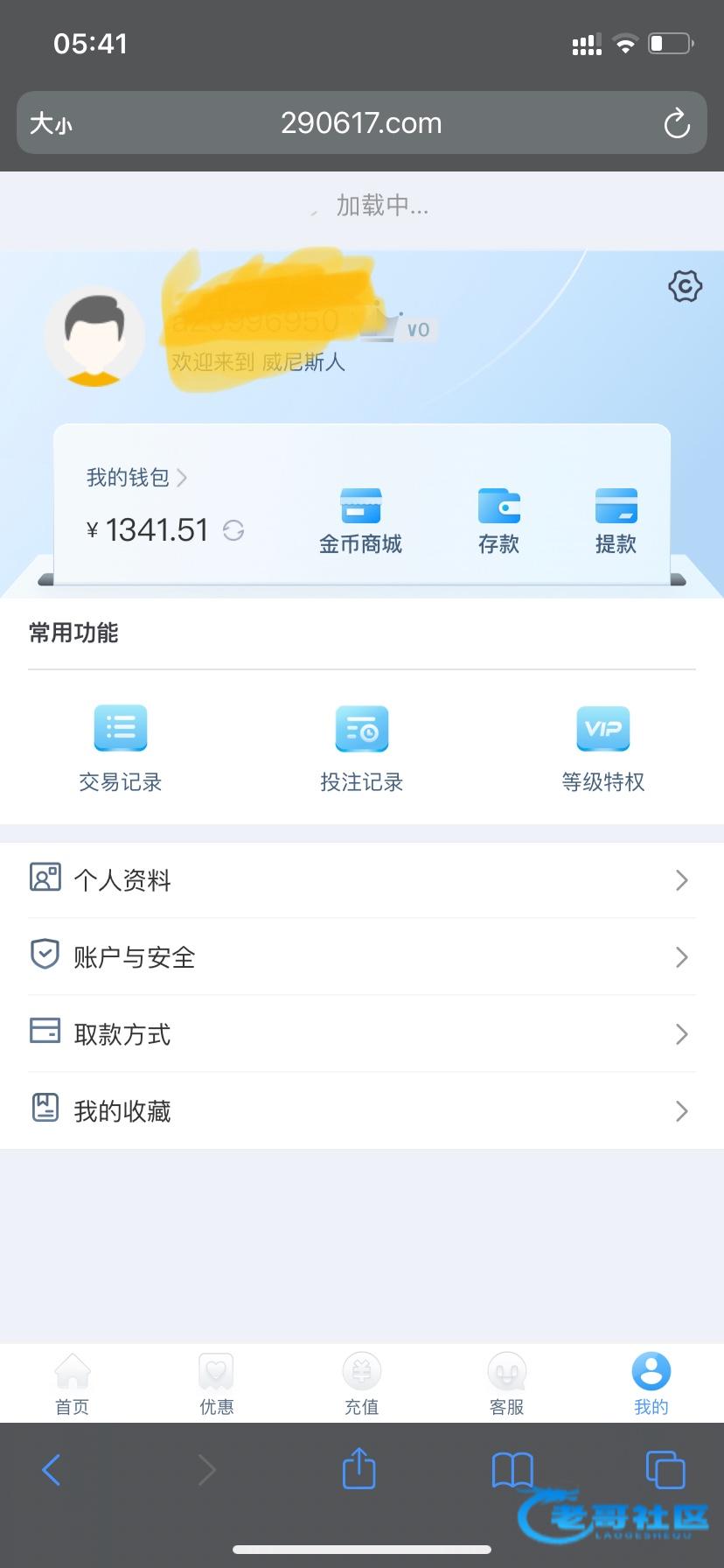View 等级特权 VIP privileges
This screenshot has width=724, height=1568.
click(x=602, y=749)
